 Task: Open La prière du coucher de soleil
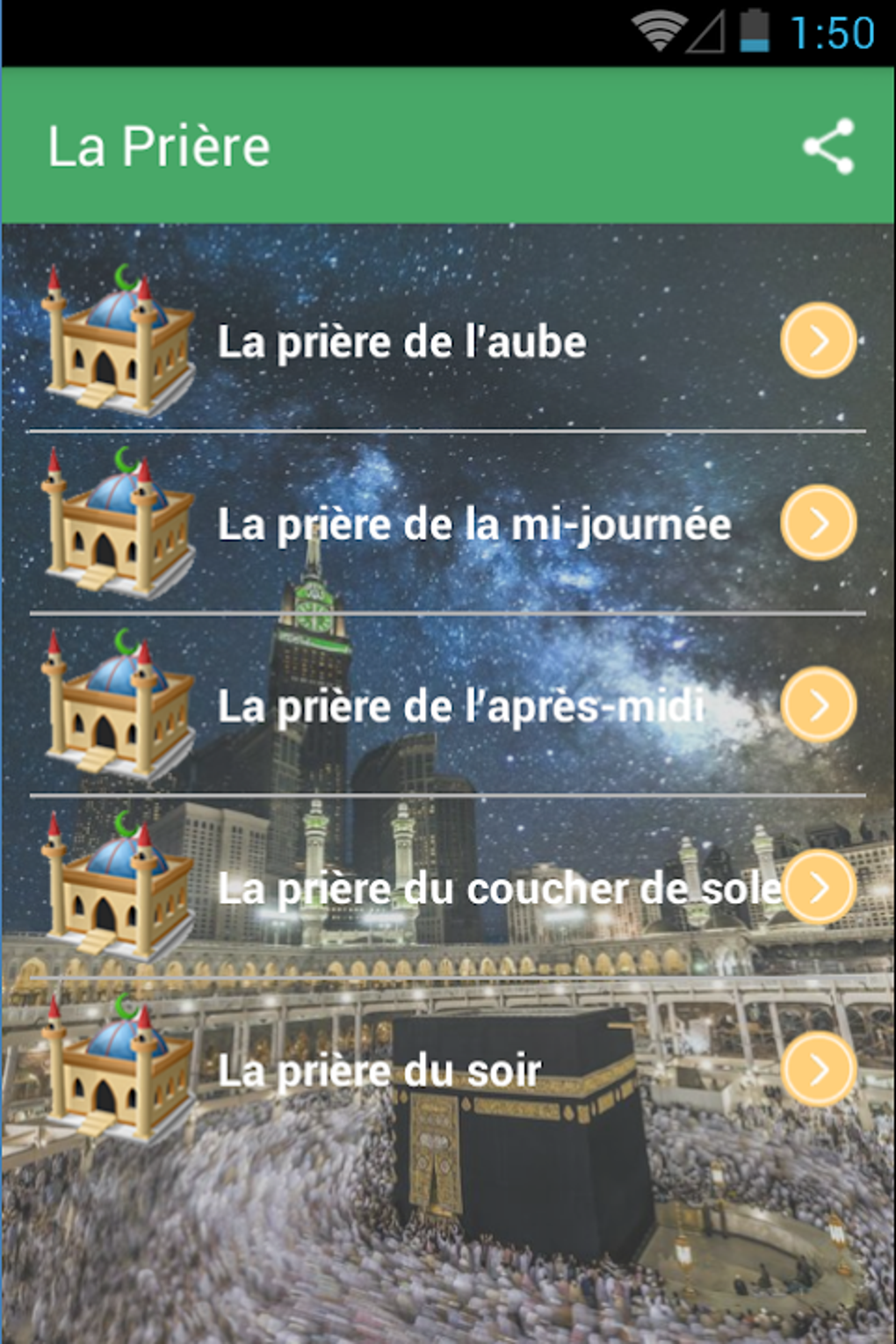[x=497, y=888]
